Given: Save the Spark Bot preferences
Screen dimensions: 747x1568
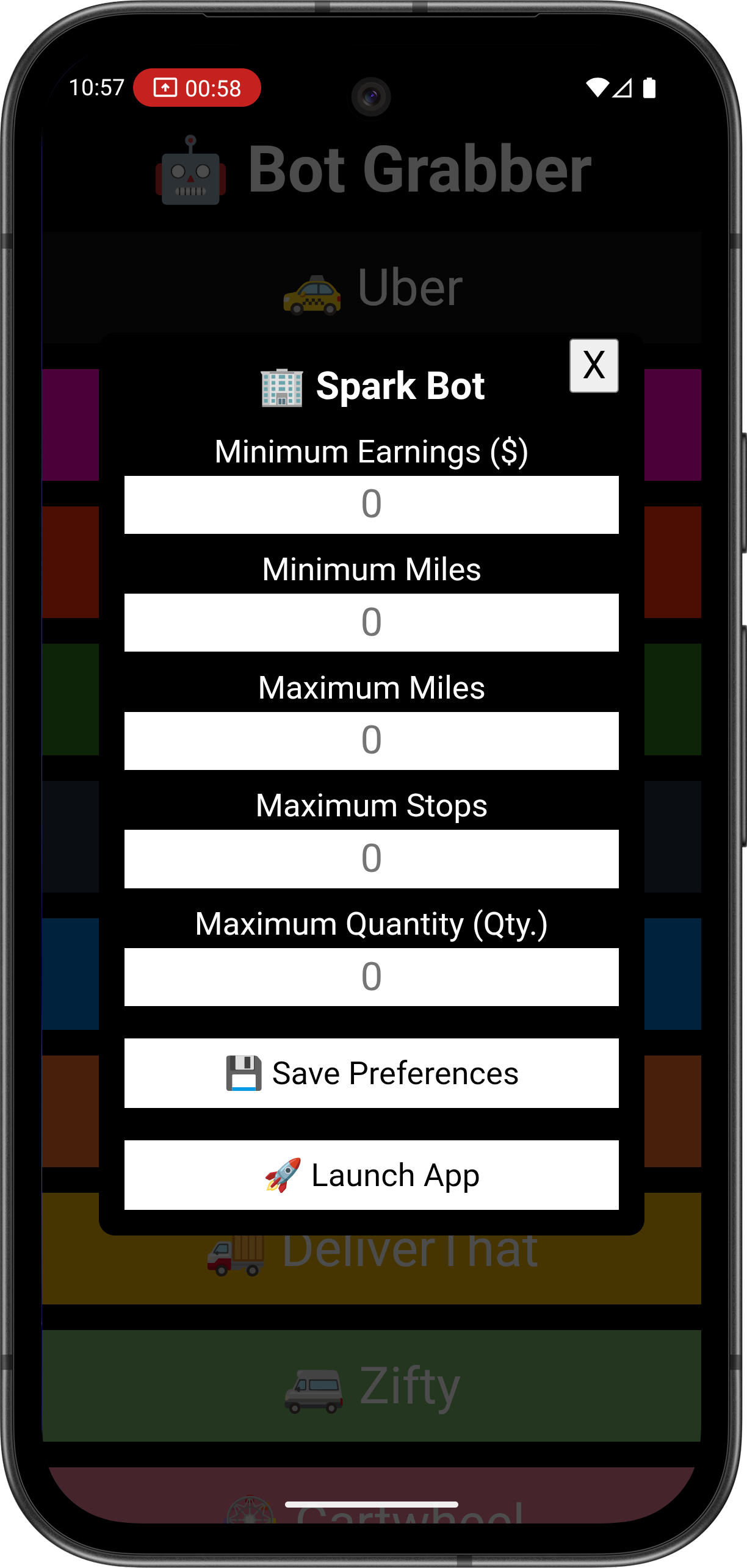Looking at the screenshot, I should 372,1073.
